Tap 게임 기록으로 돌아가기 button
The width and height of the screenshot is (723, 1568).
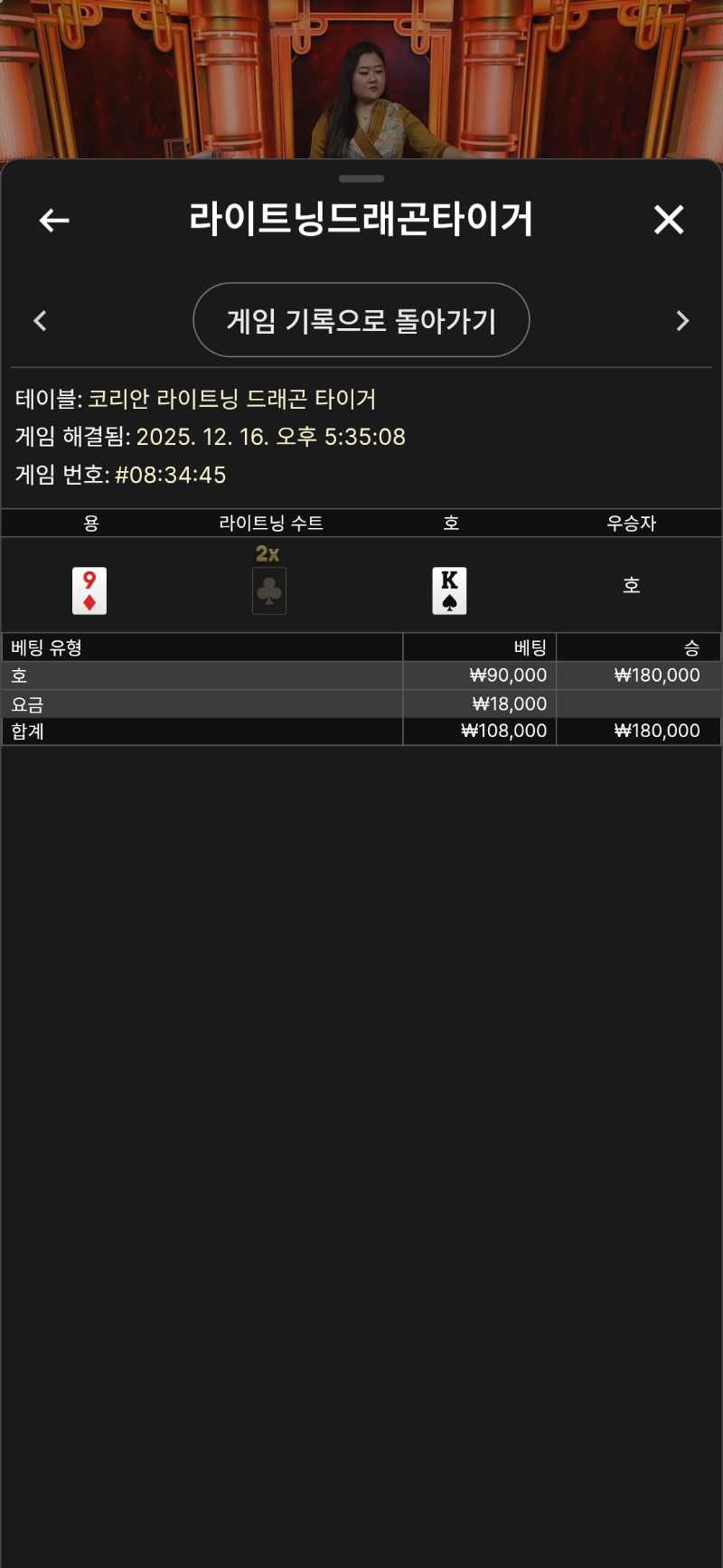click(x=361, y=320)
